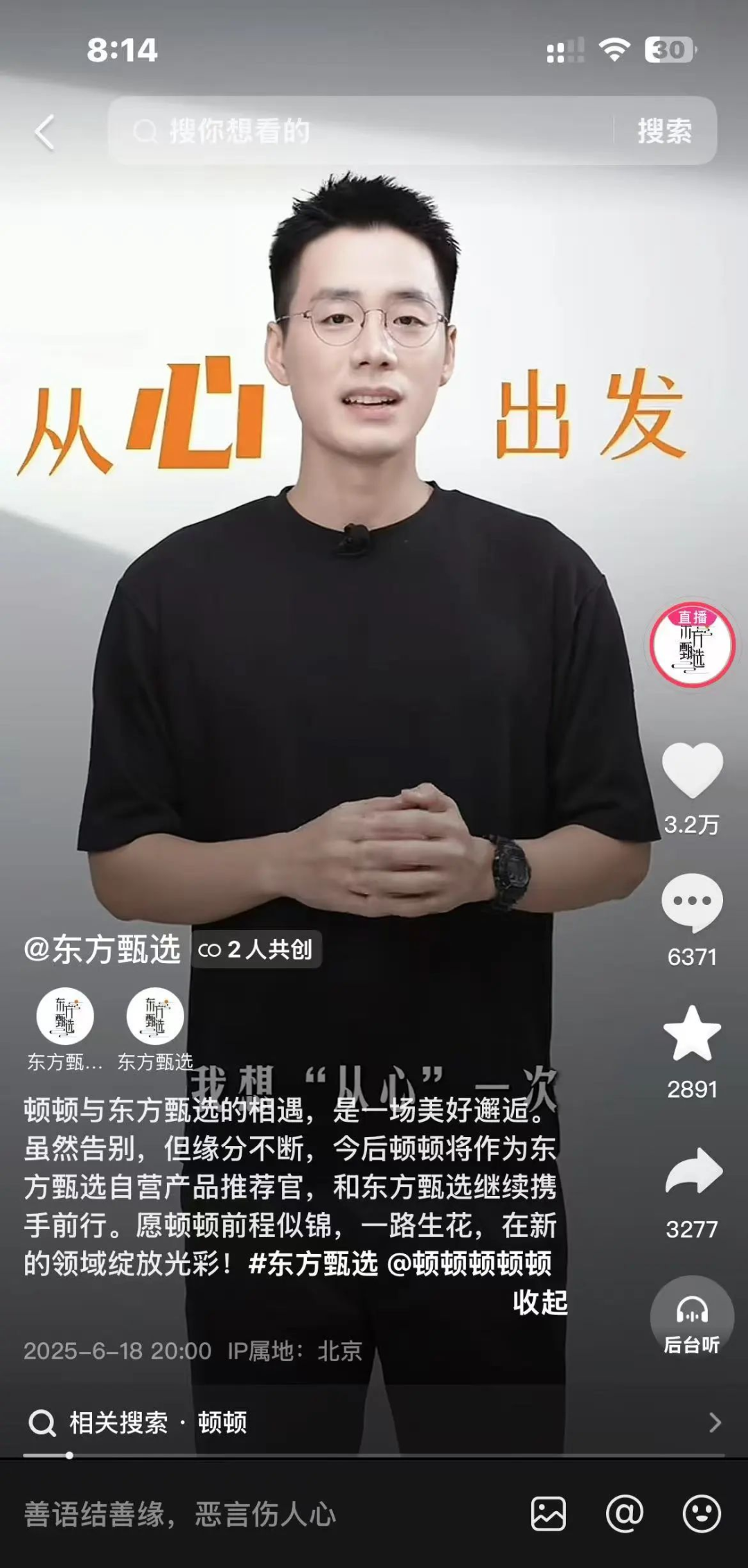The image size is (748, 1568).
Task: Open the live-streaming 东方甄选 avatar
Action: point(692,645)
